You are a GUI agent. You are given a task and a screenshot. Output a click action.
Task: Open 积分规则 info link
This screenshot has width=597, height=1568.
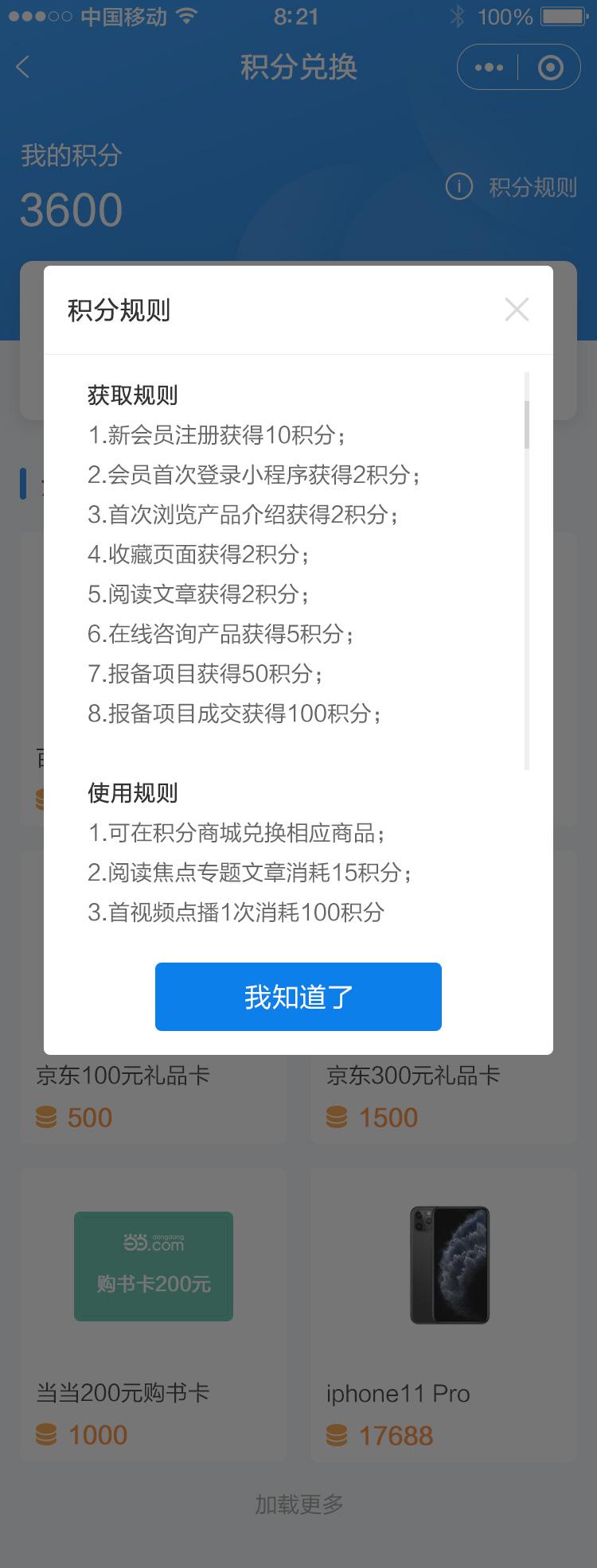[x=512, y=188]
